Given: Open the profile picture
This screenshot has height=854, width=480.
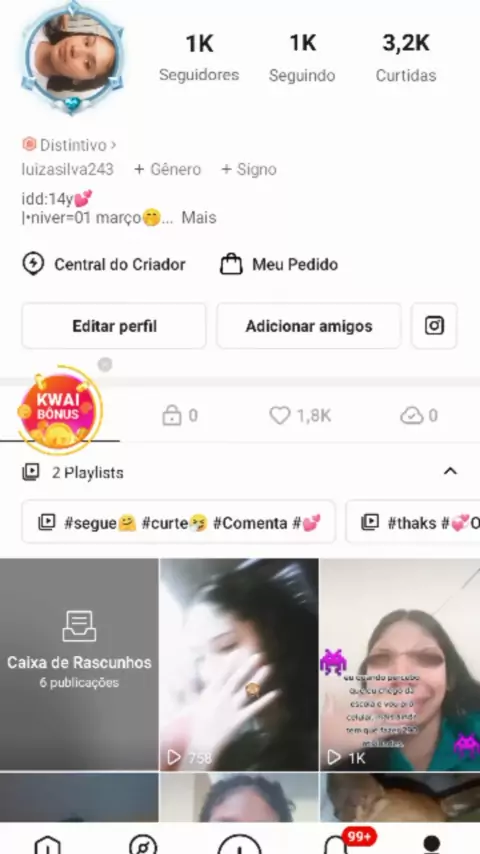Looking at the screenshot, I should click(72, 57).
